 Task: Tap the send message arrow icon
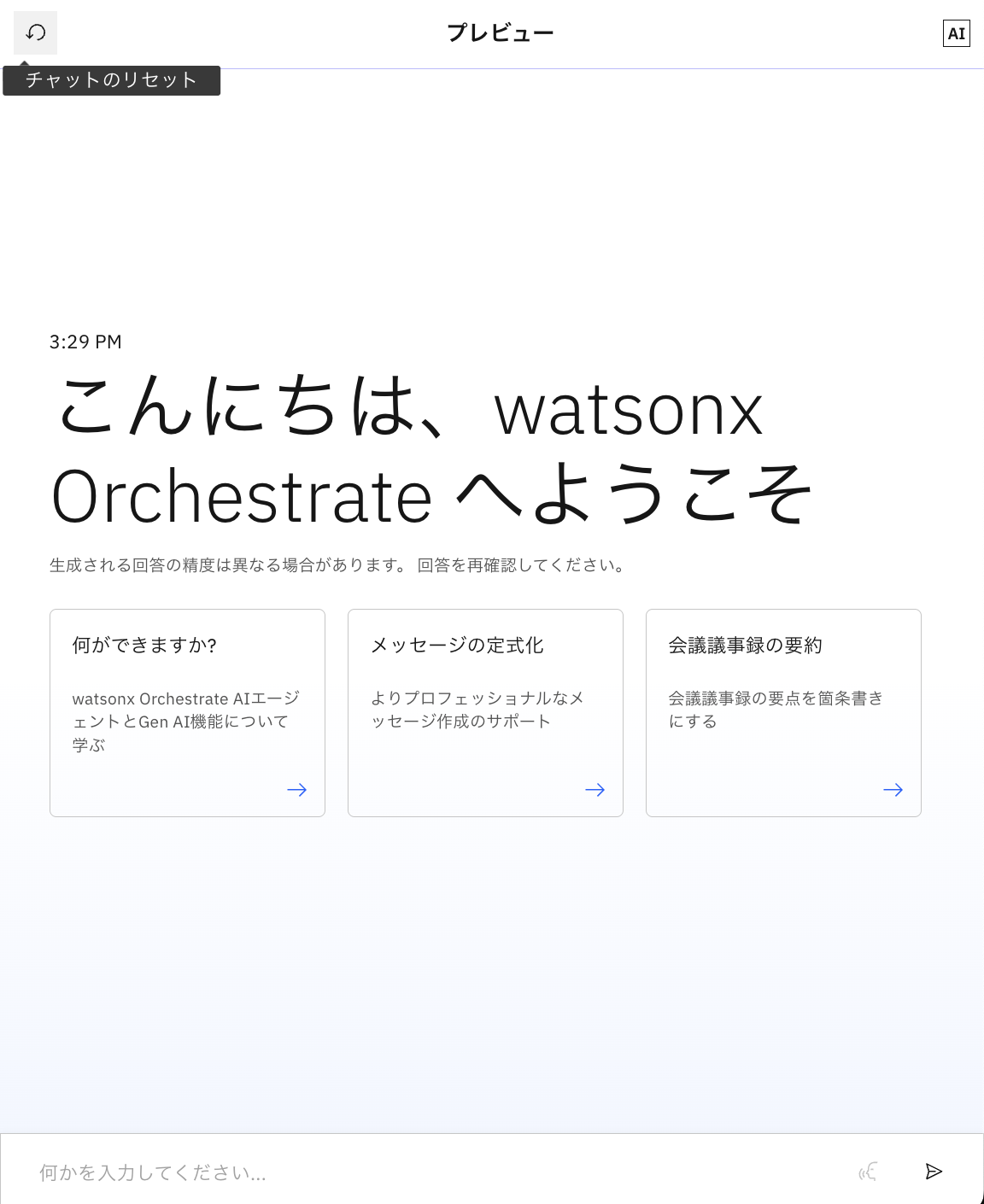934,1172
